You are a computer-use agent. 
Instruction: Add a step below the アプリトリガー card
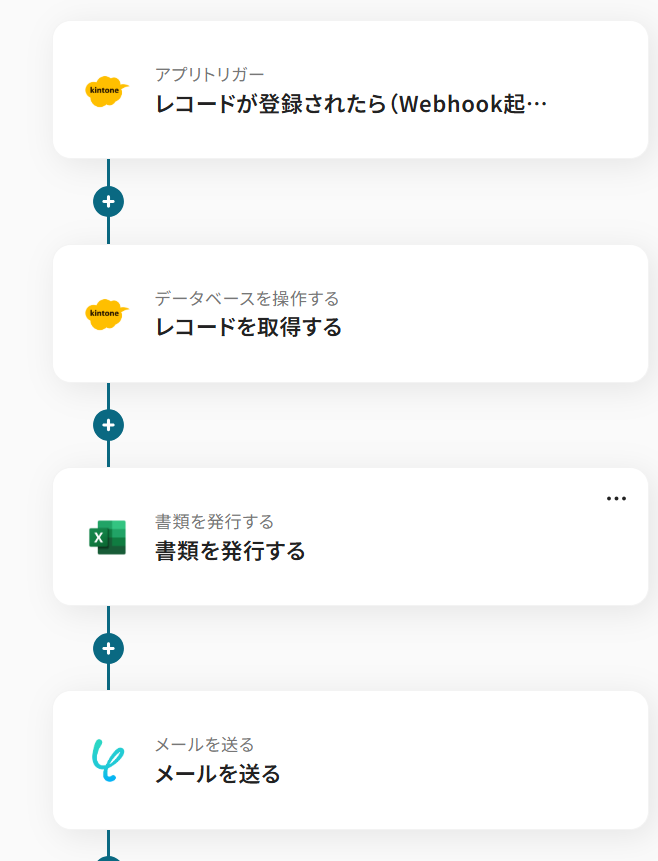(x=108, y=202)
